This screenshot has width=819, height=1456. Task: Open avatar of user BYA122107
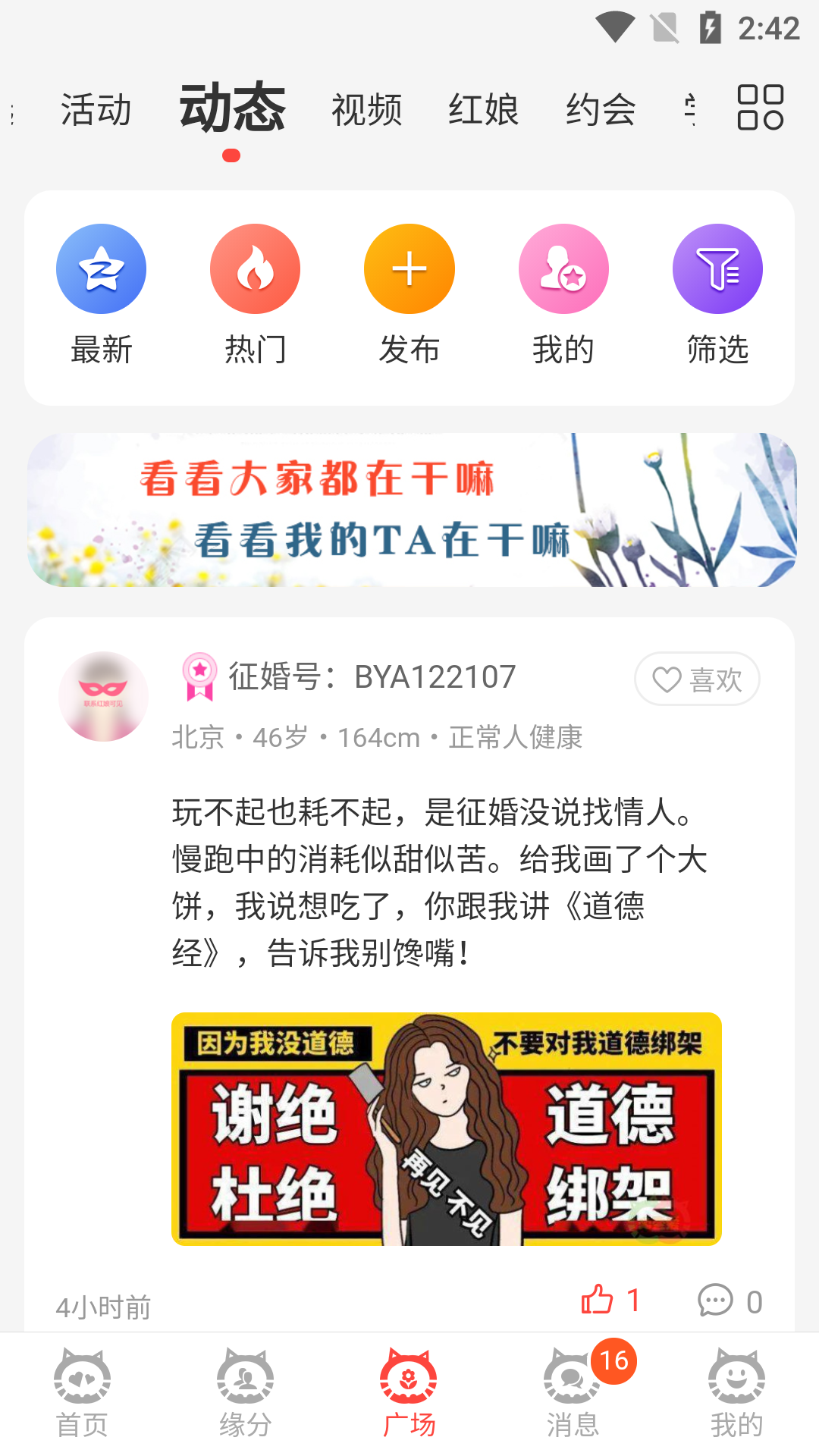[x=104, y=696]
